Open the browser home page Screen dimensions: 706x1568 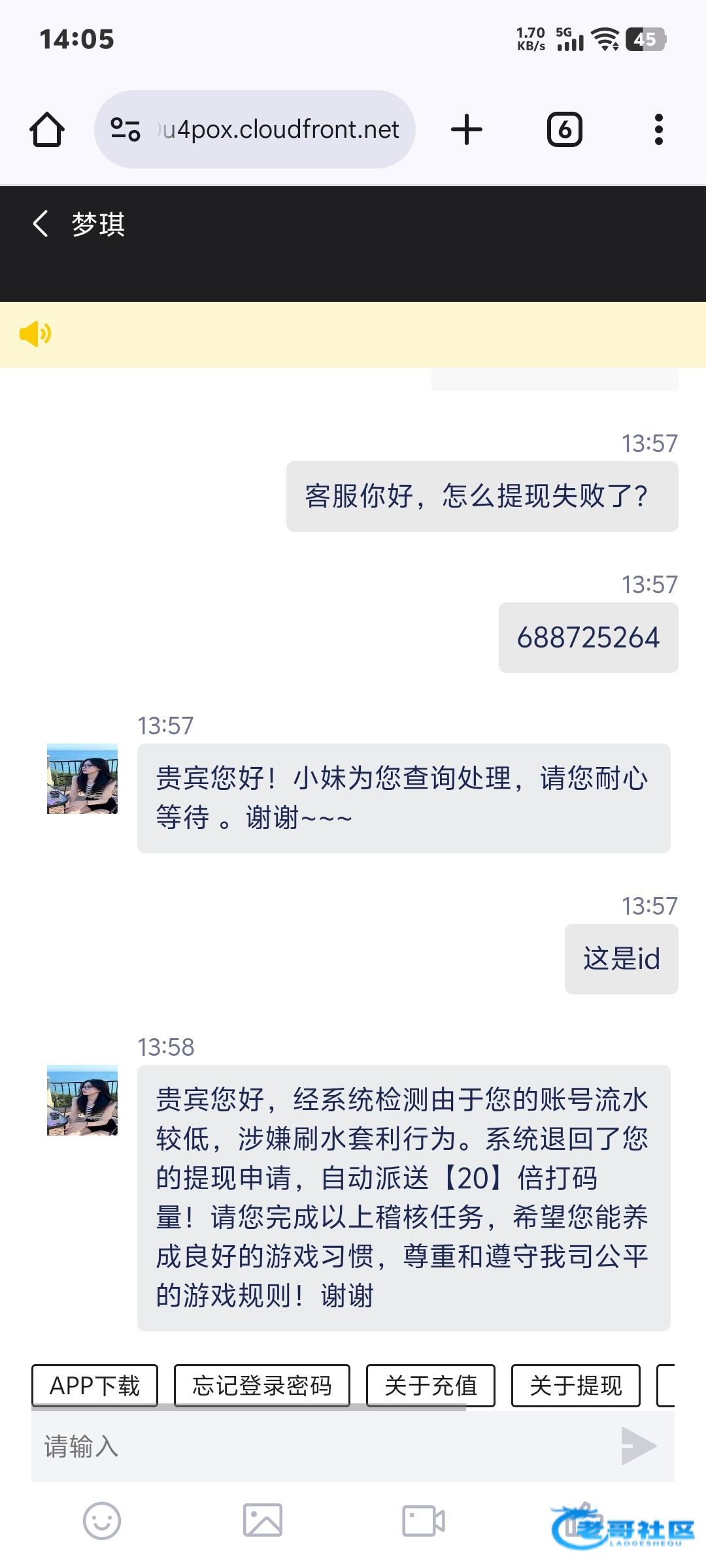47,129
